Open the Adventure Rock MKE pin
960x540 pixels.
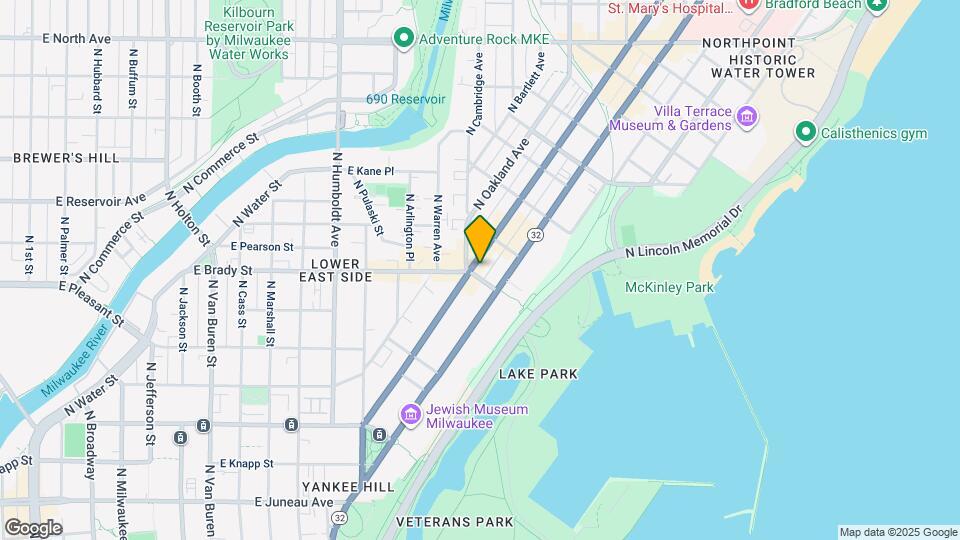tap(403, 39)
